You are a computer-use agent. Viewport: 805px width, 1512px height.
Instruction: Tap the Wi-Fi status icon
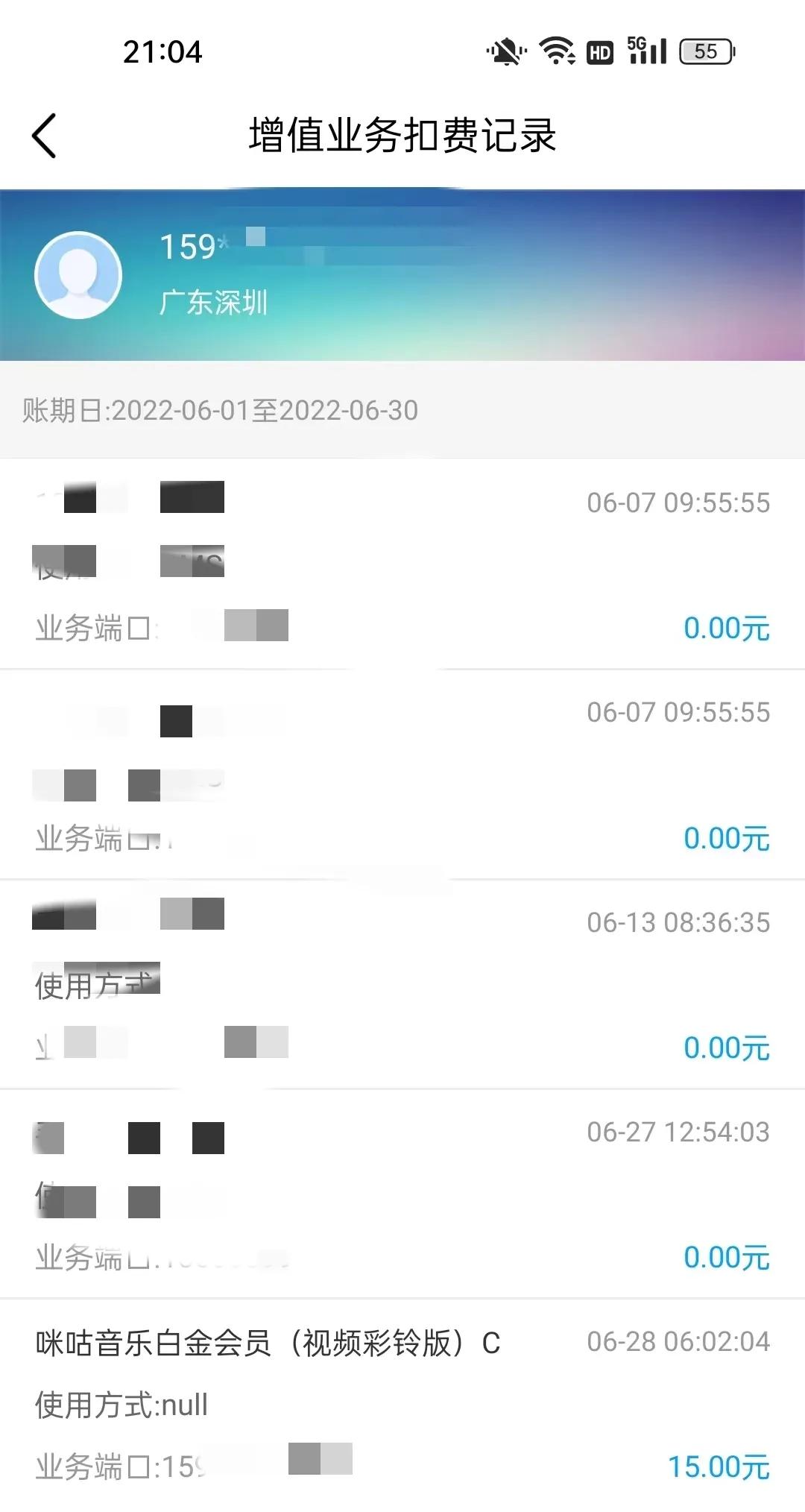click(555, 51)
